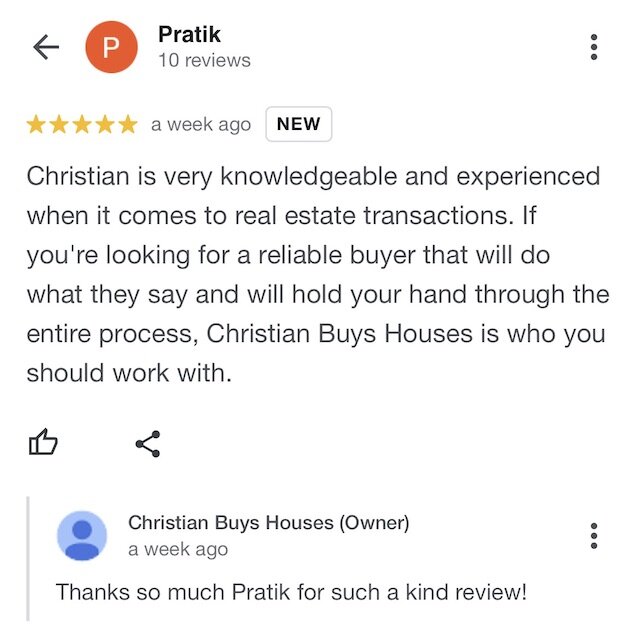The width and height of the screenshot is (640, 637).
Task: Open overflow menu for Pratik's review
Action: [x=594, y=47]
